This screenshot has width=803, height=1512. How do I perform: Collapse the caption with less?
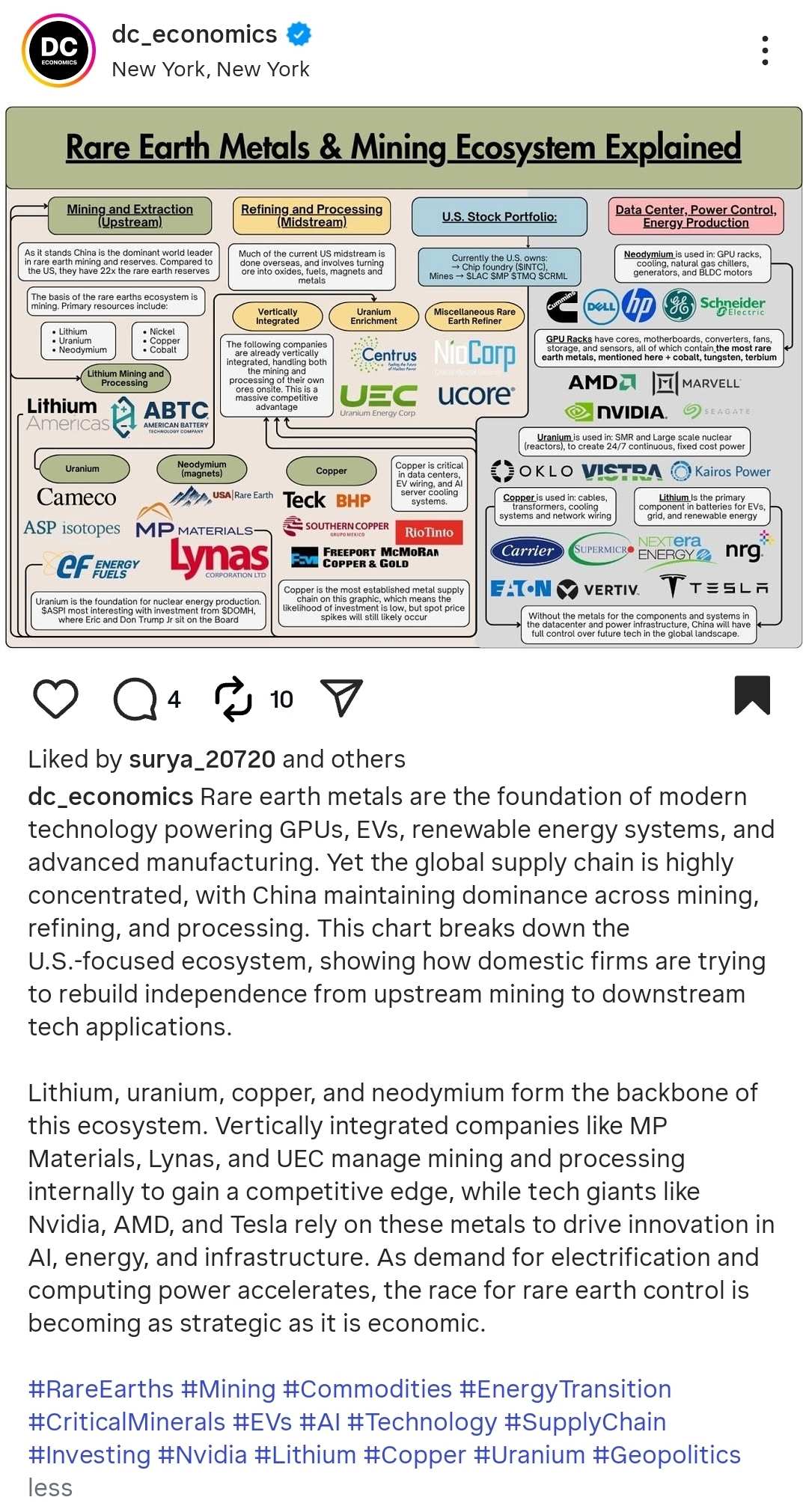50,1487
